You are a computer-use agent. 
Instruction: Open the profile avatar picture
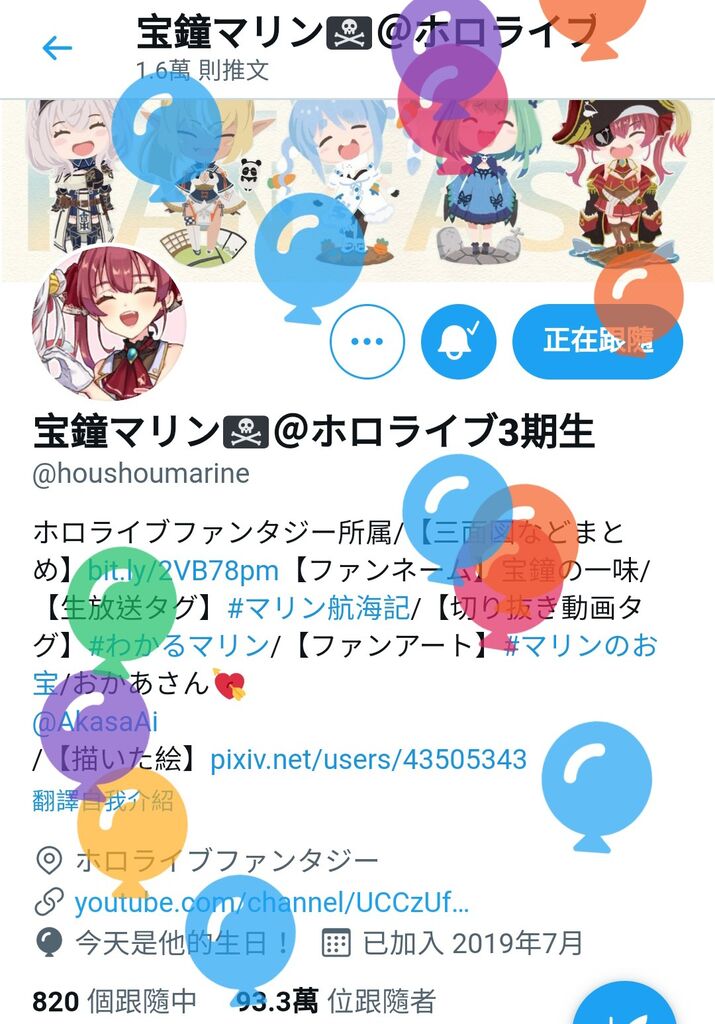pos(109,324)
